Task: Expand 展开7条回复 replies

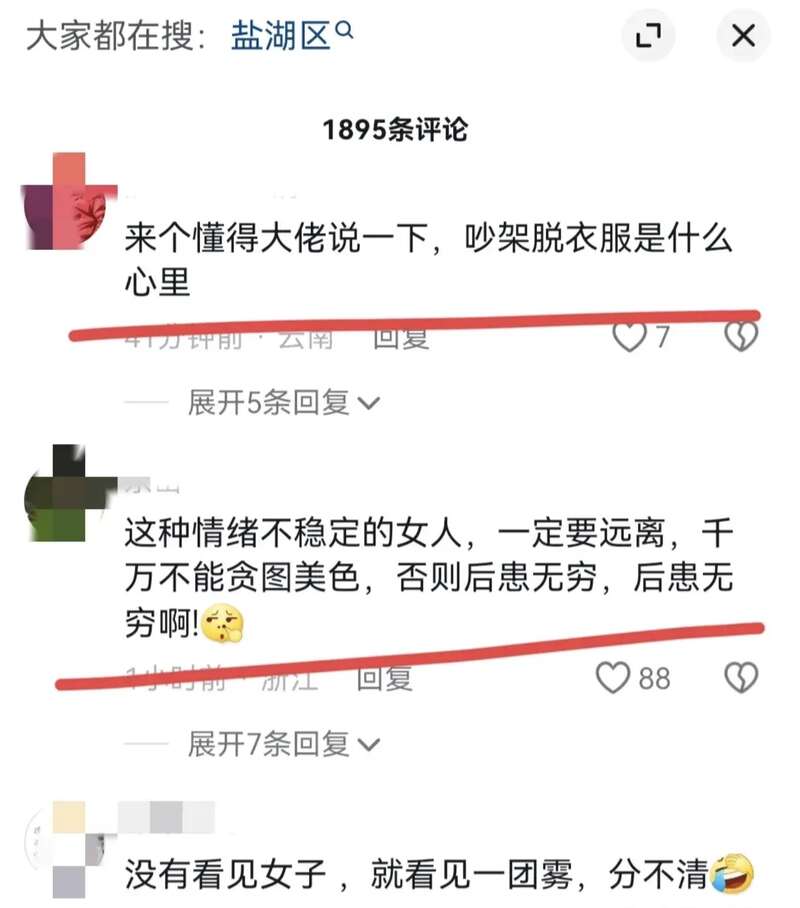Action: coord(284,744)
